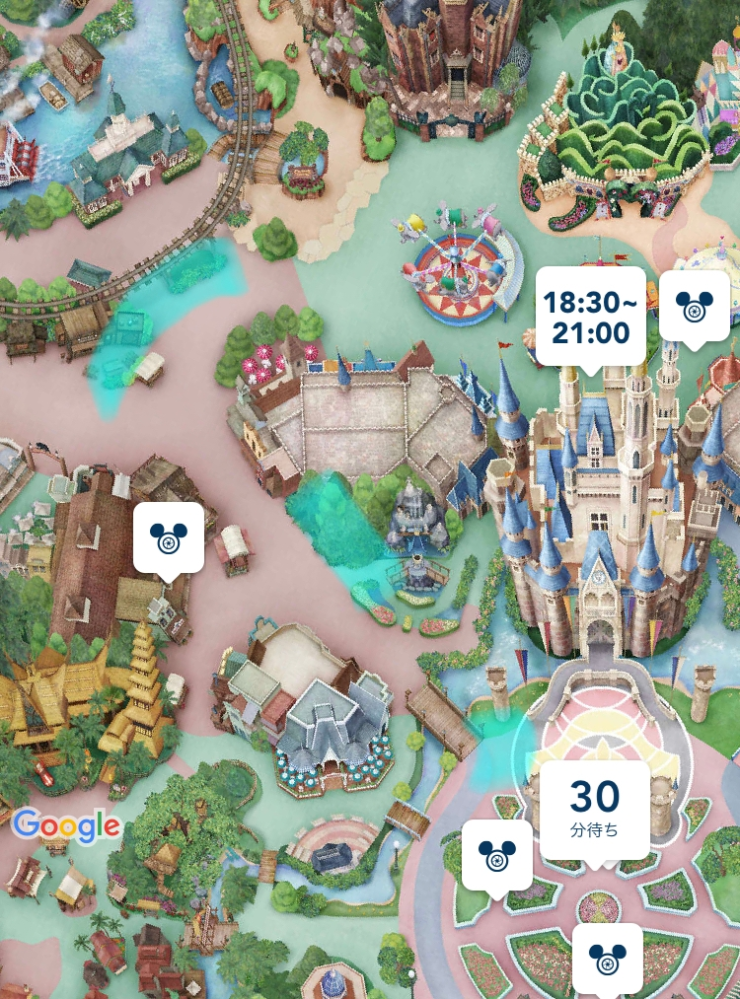This screenshot has width=740, height=999.
Task: Tap the 30分待ち wait time marker
Action: pos(595,808)
